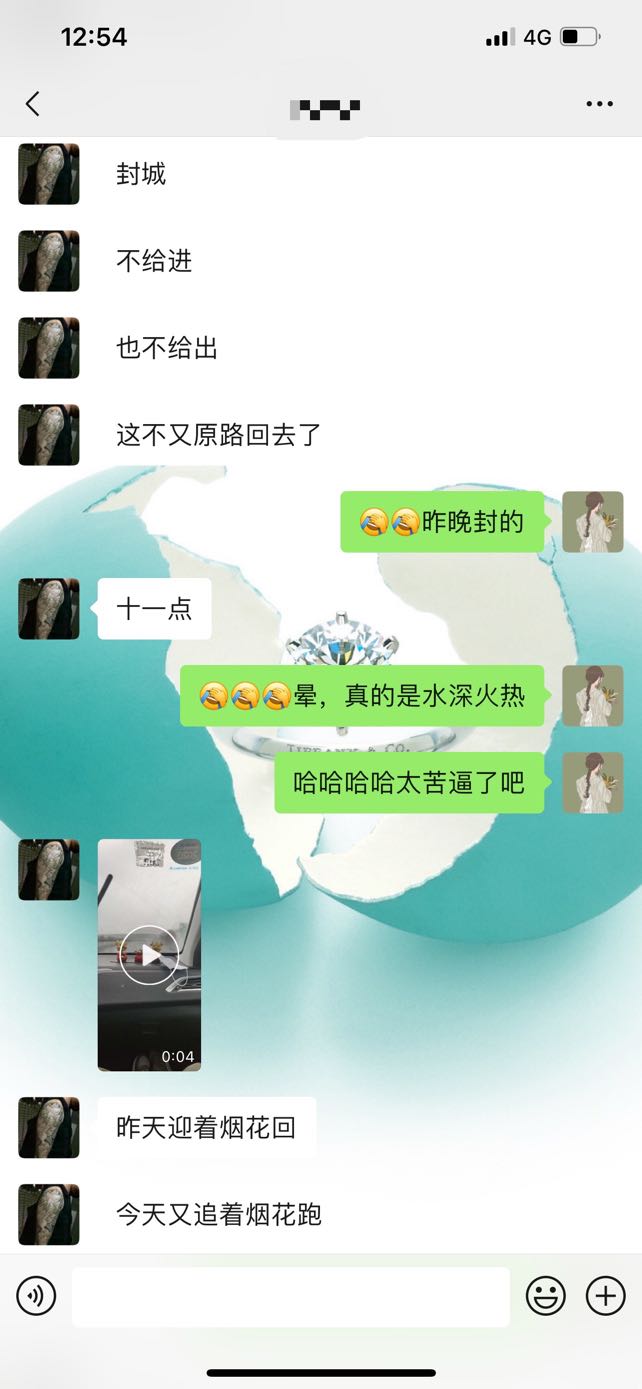The width and height of the screenshot is (642, 1389).
Task: Switch to voice message input
Action: coord(36,1297)
